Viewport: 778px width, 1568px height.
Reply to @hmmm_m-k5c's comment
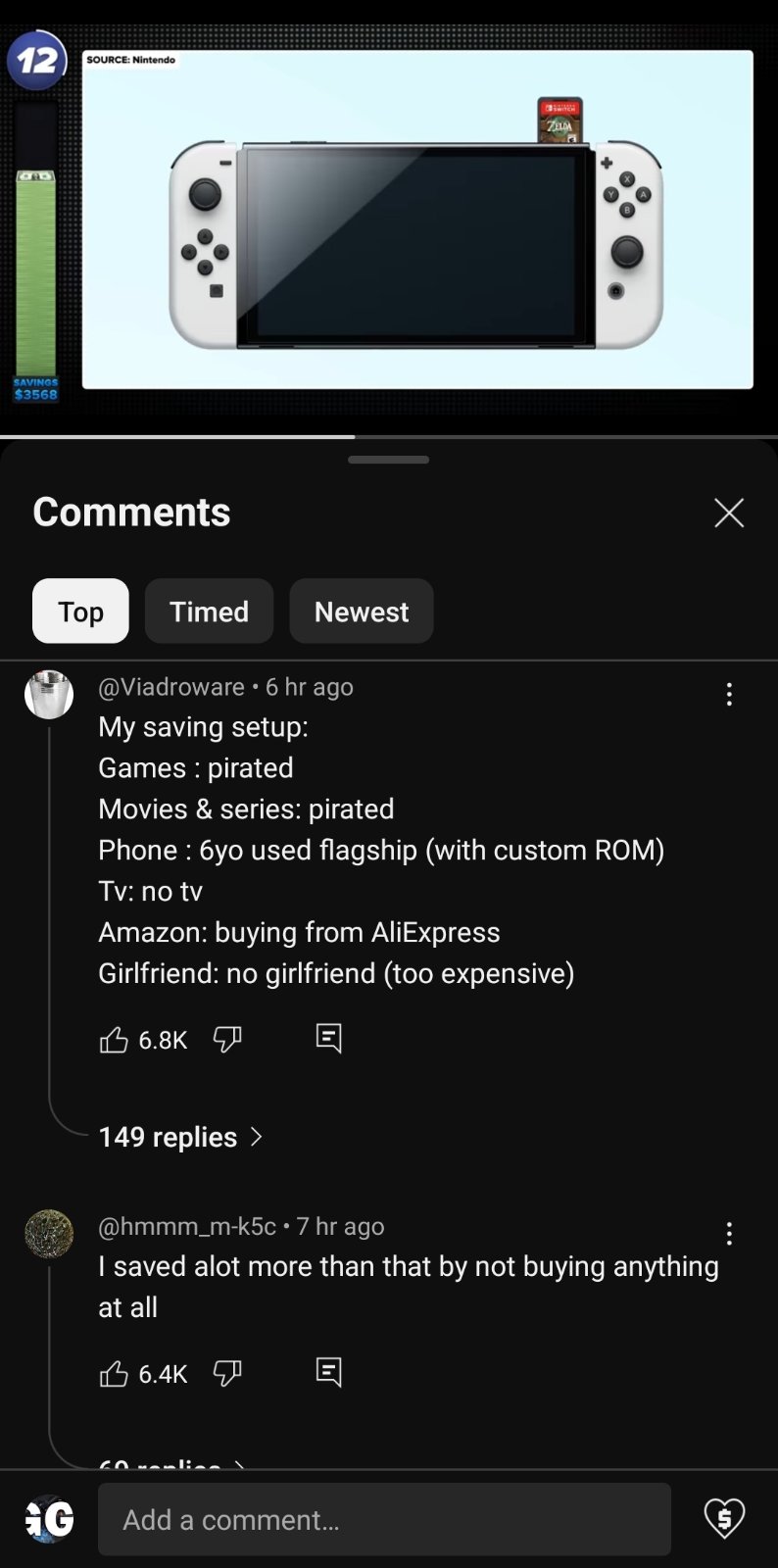click(x=329, y=1373)
